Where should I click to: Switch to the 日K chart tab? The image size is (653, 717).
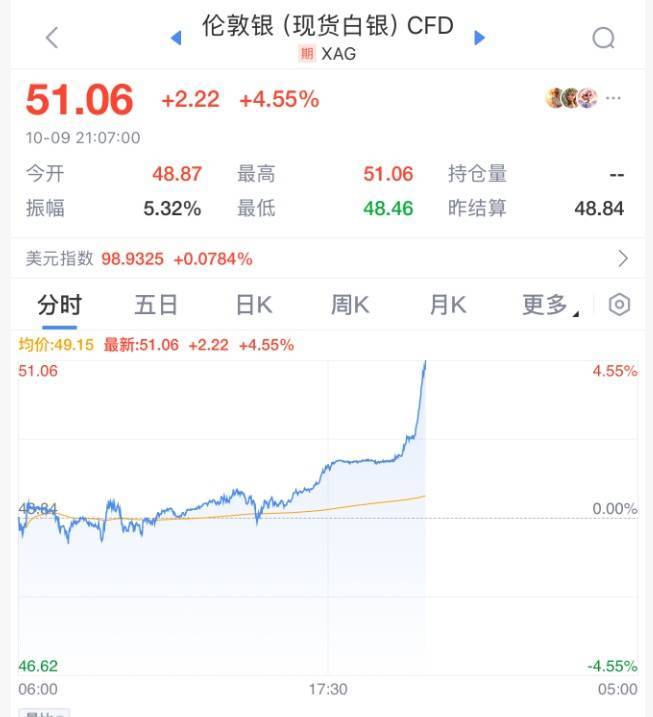click(x=253, y=305)
